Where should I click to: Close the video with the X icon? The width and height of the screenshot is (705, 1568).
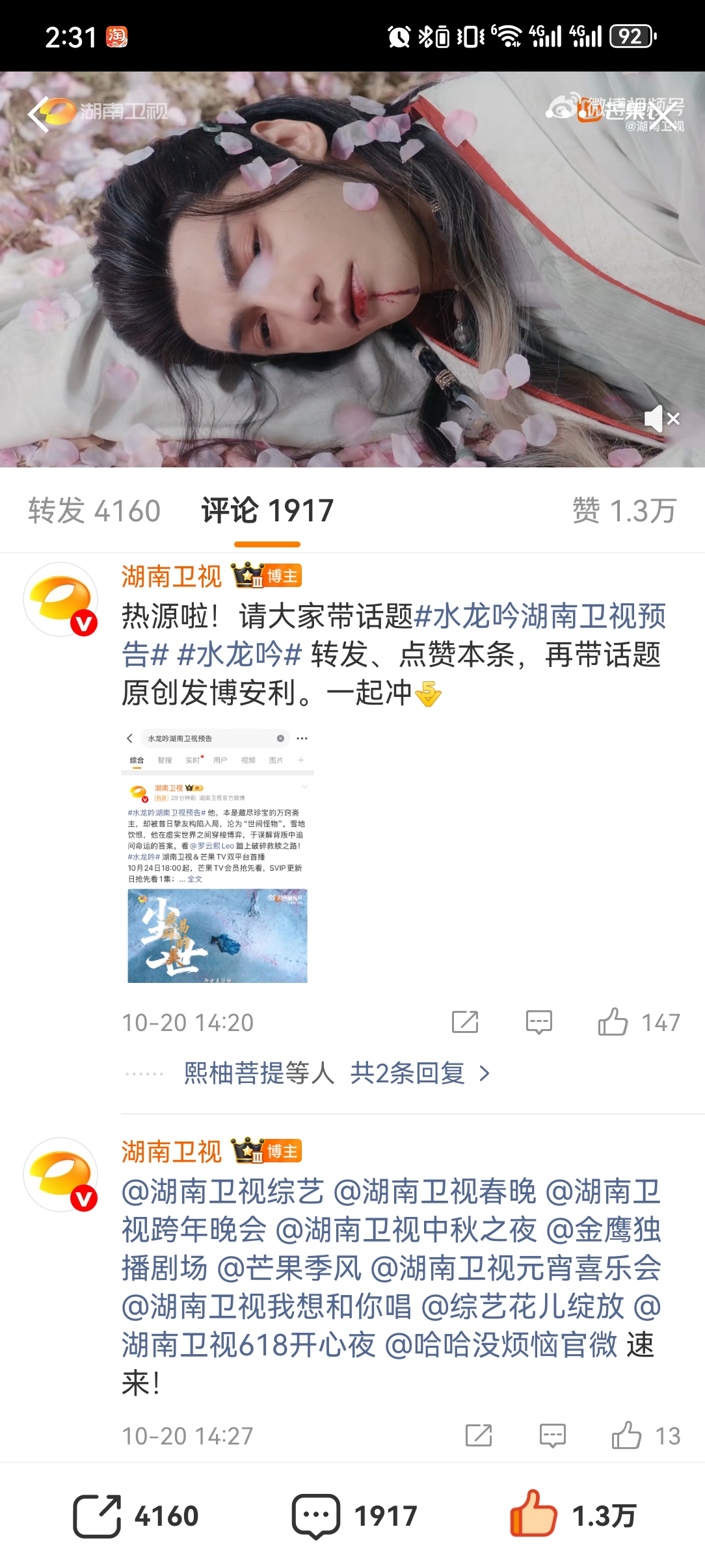click(x=663, y=117)
